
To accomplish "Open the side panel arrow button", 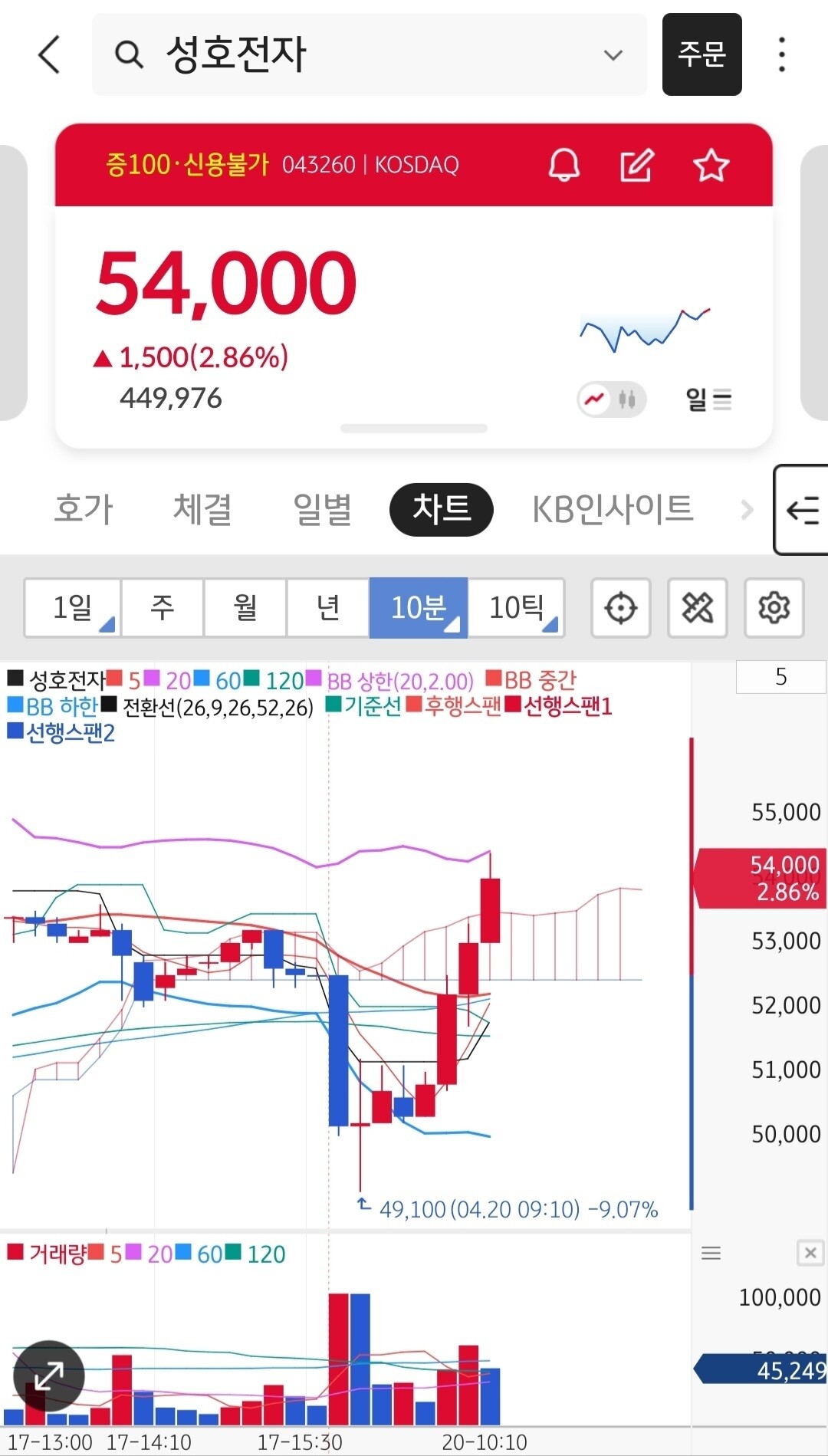I will click(802, 510).
